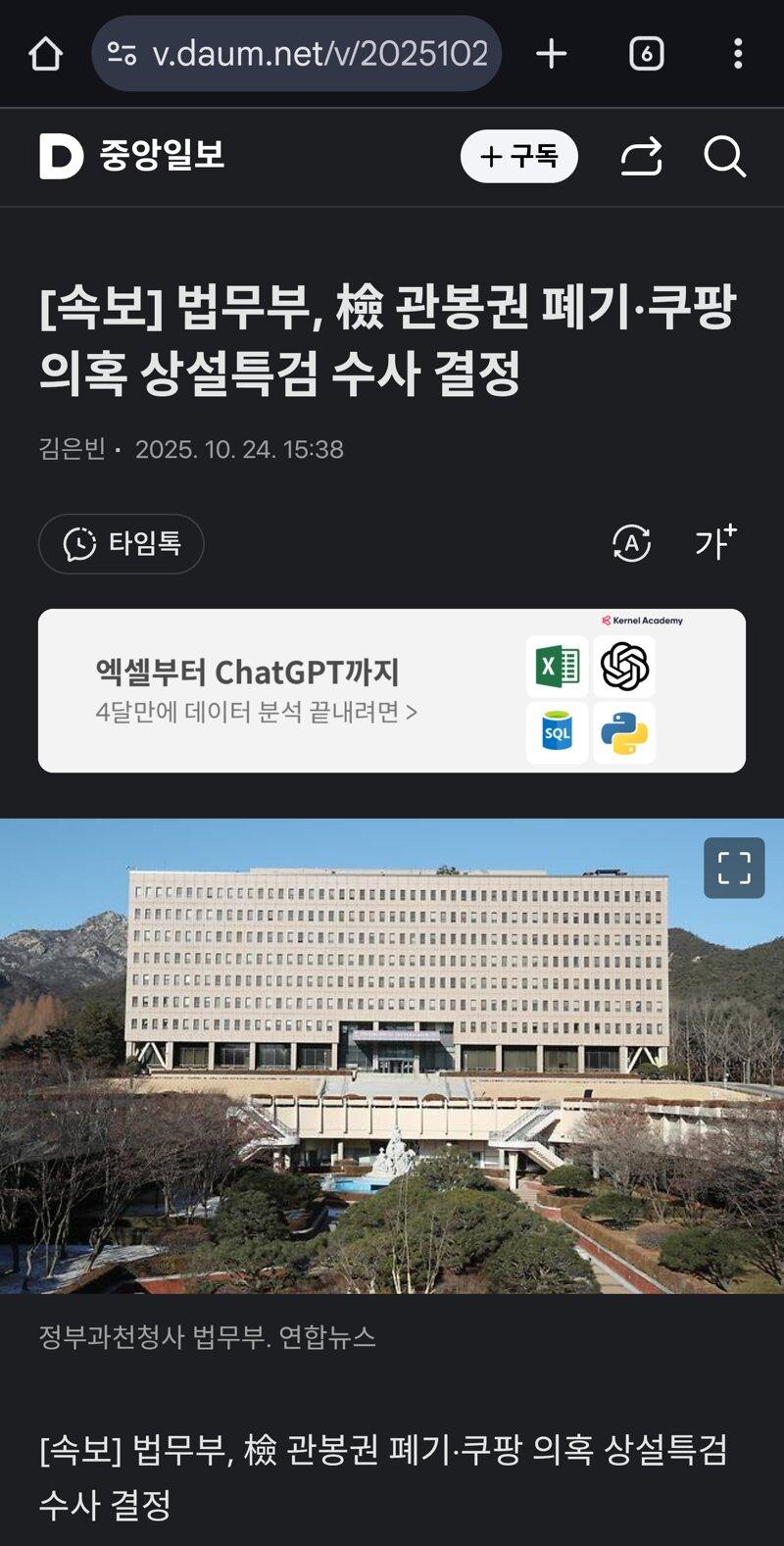This screenshot has height=1546, width=784.
Task: Open the Daum search icon
Action: pos(726,157)
